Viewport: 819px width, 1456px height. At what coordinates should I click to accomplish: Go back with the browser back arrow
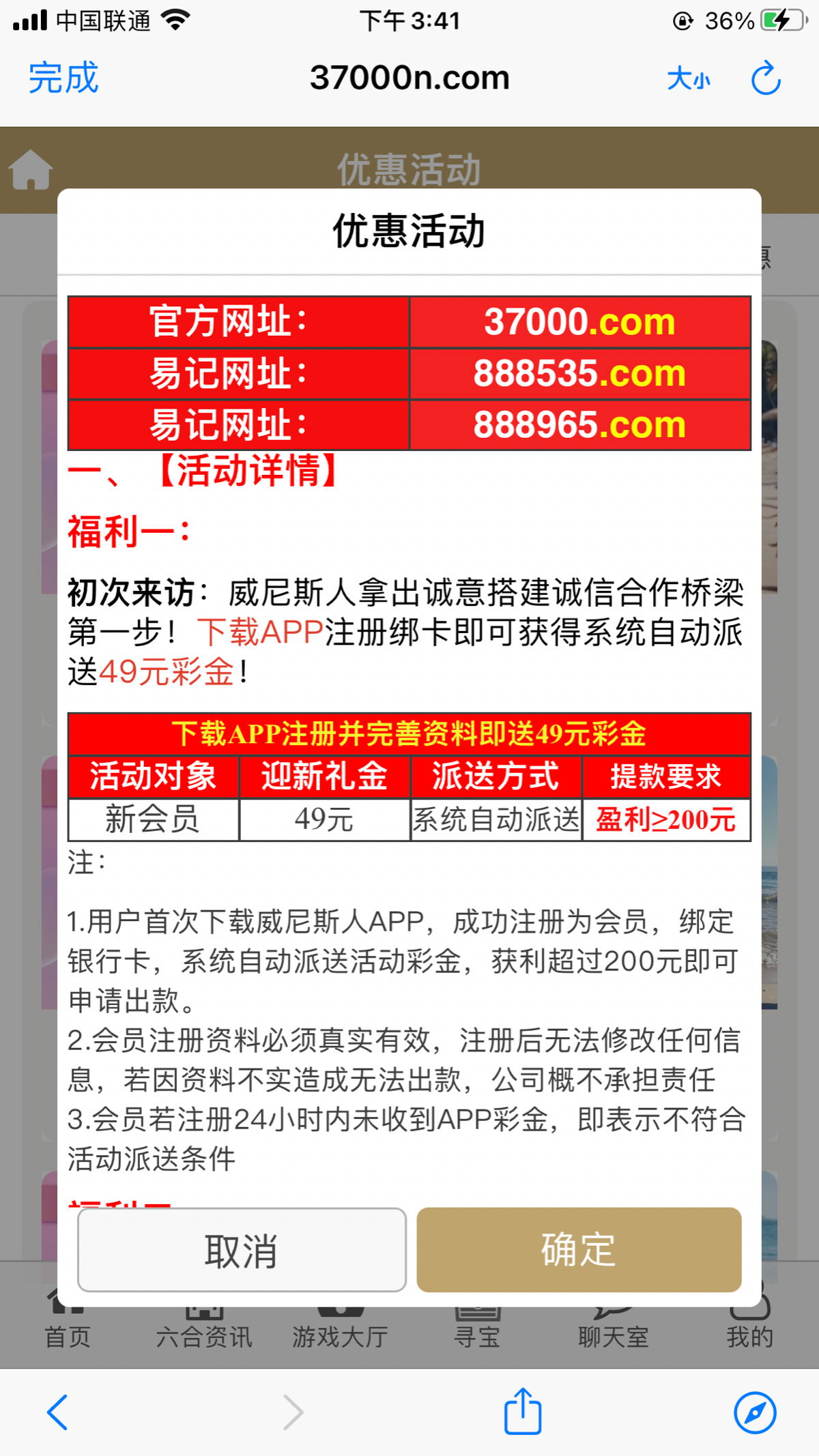(x=57, y=1412)
